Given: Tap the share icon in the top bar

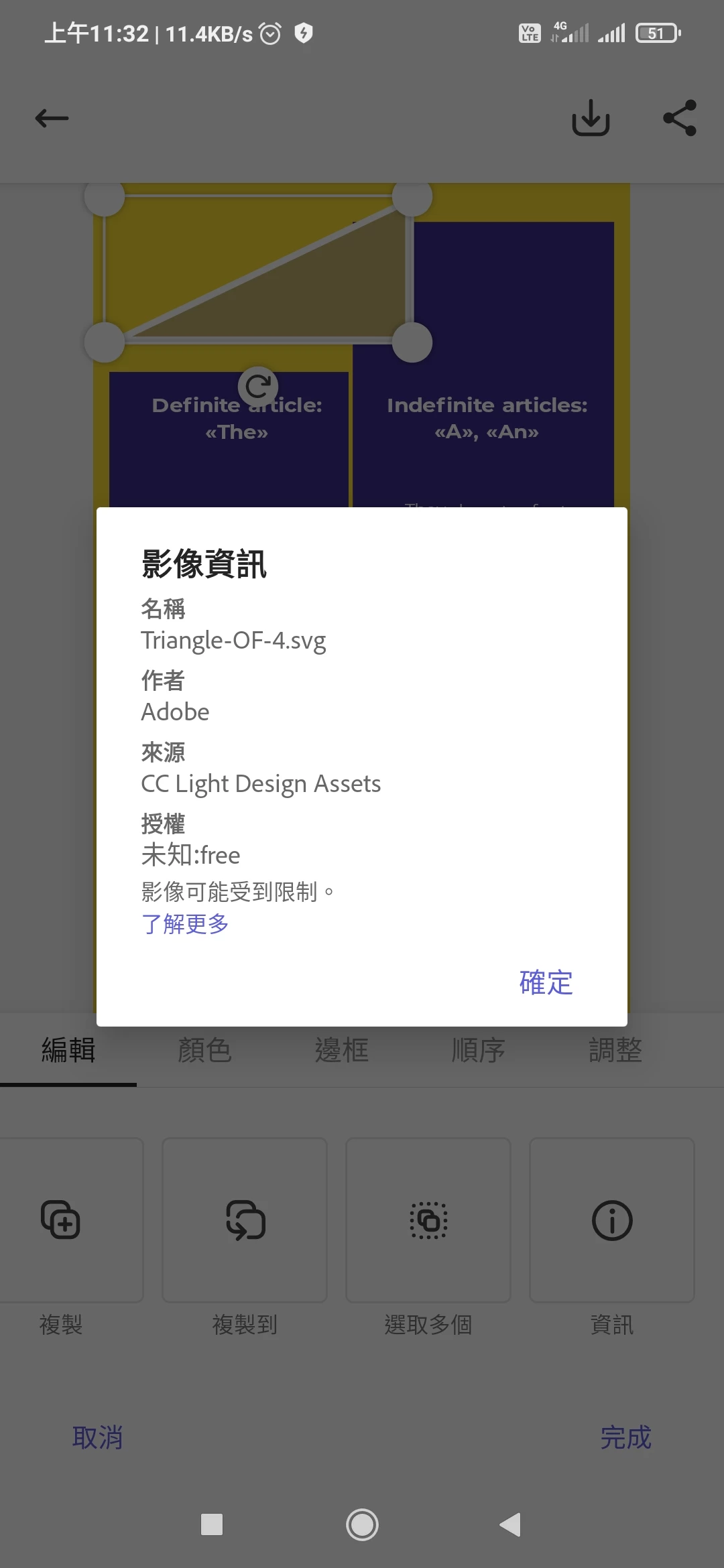Looking at the screenshot, I should point(680,118).
